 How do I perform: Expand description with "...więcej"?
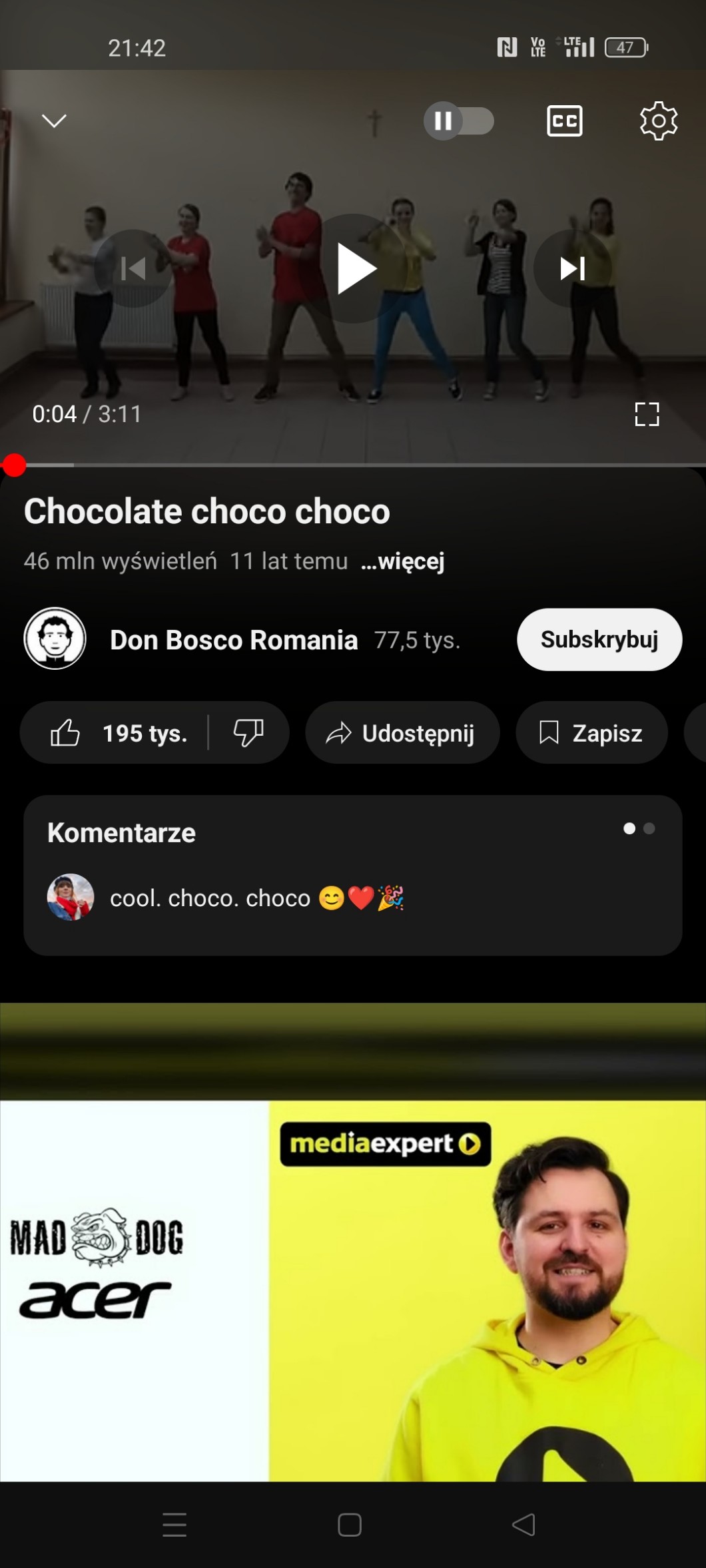click(x=402, y=561)
